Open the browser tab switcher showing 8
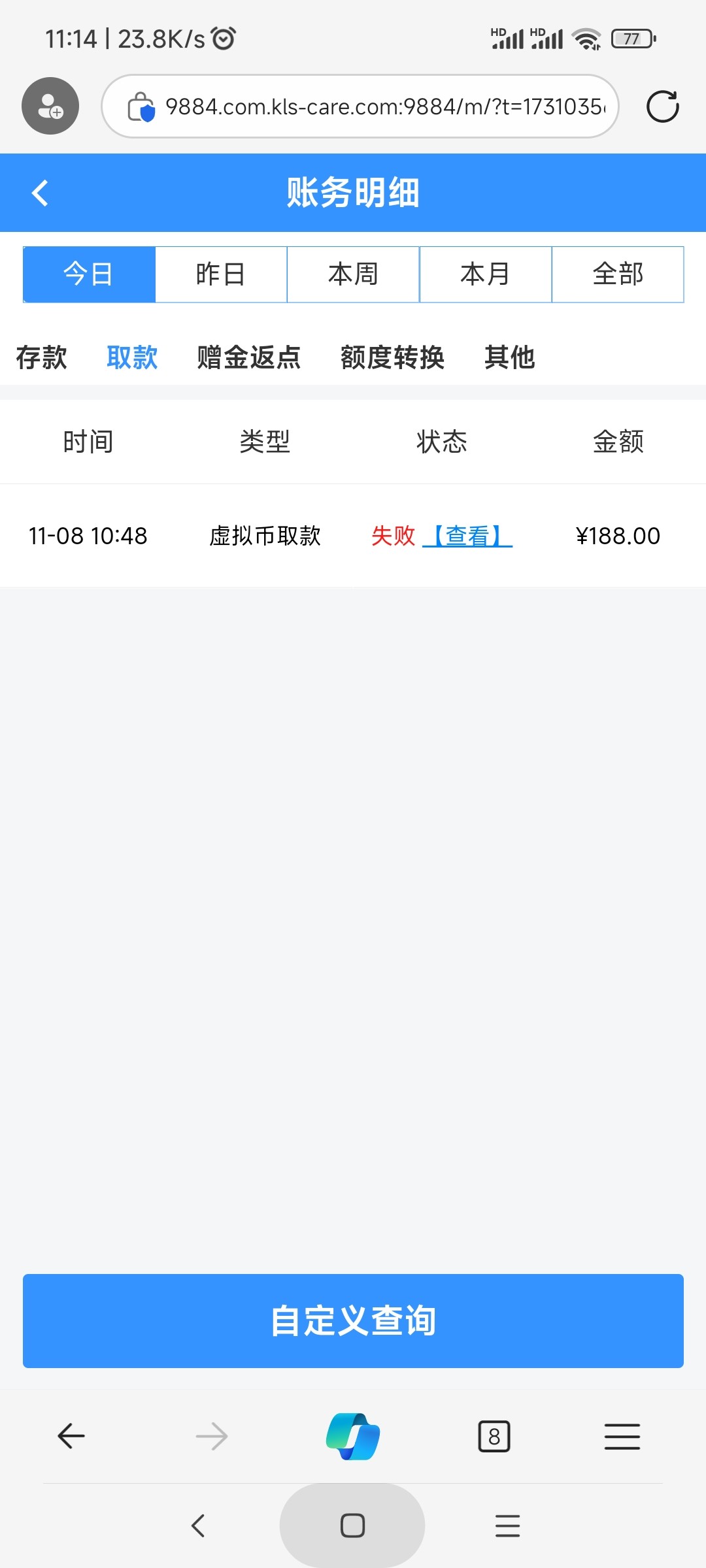706x1568 pixels. [x=494, y=1436]
